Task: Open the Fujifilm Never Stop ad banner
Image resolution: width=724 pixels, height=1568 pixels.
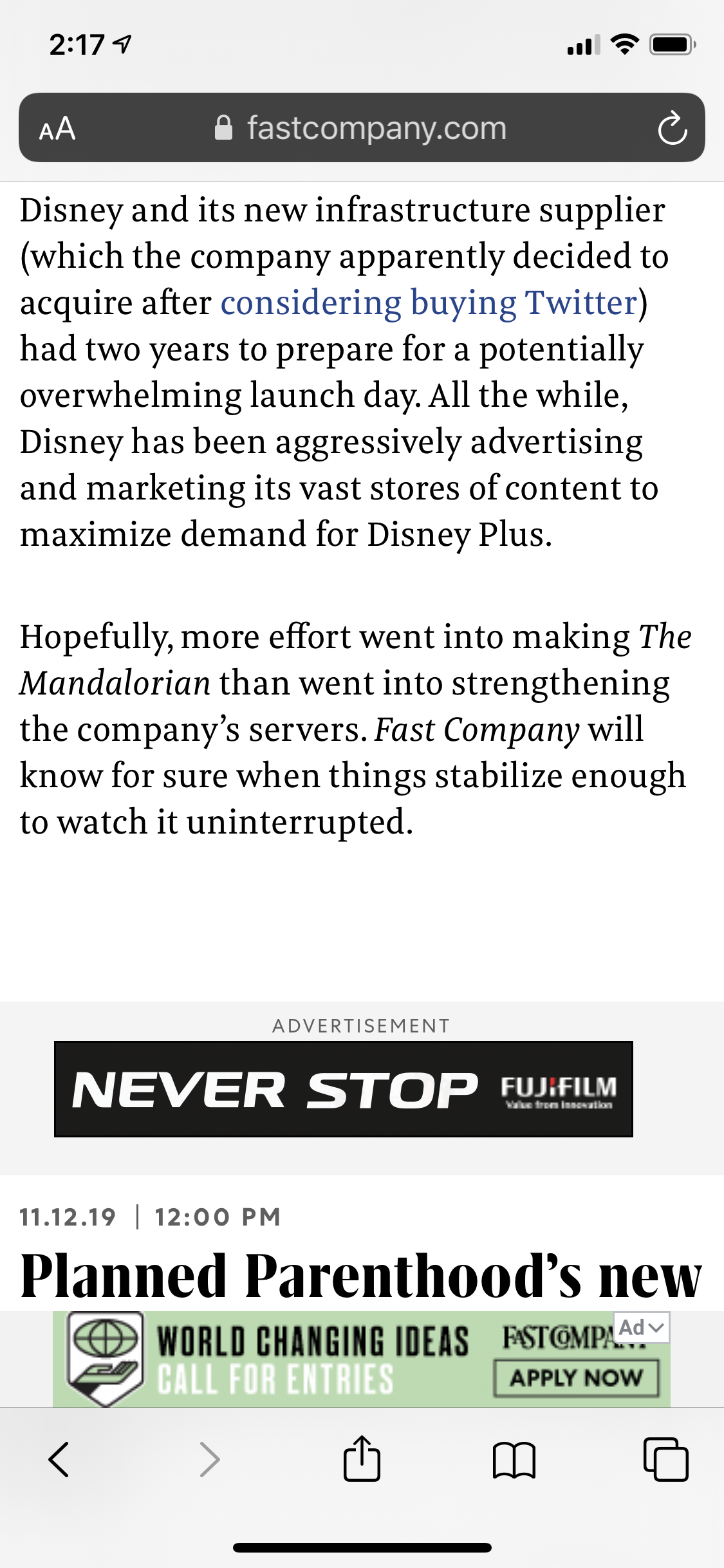Action: [x=344, y=1089]
